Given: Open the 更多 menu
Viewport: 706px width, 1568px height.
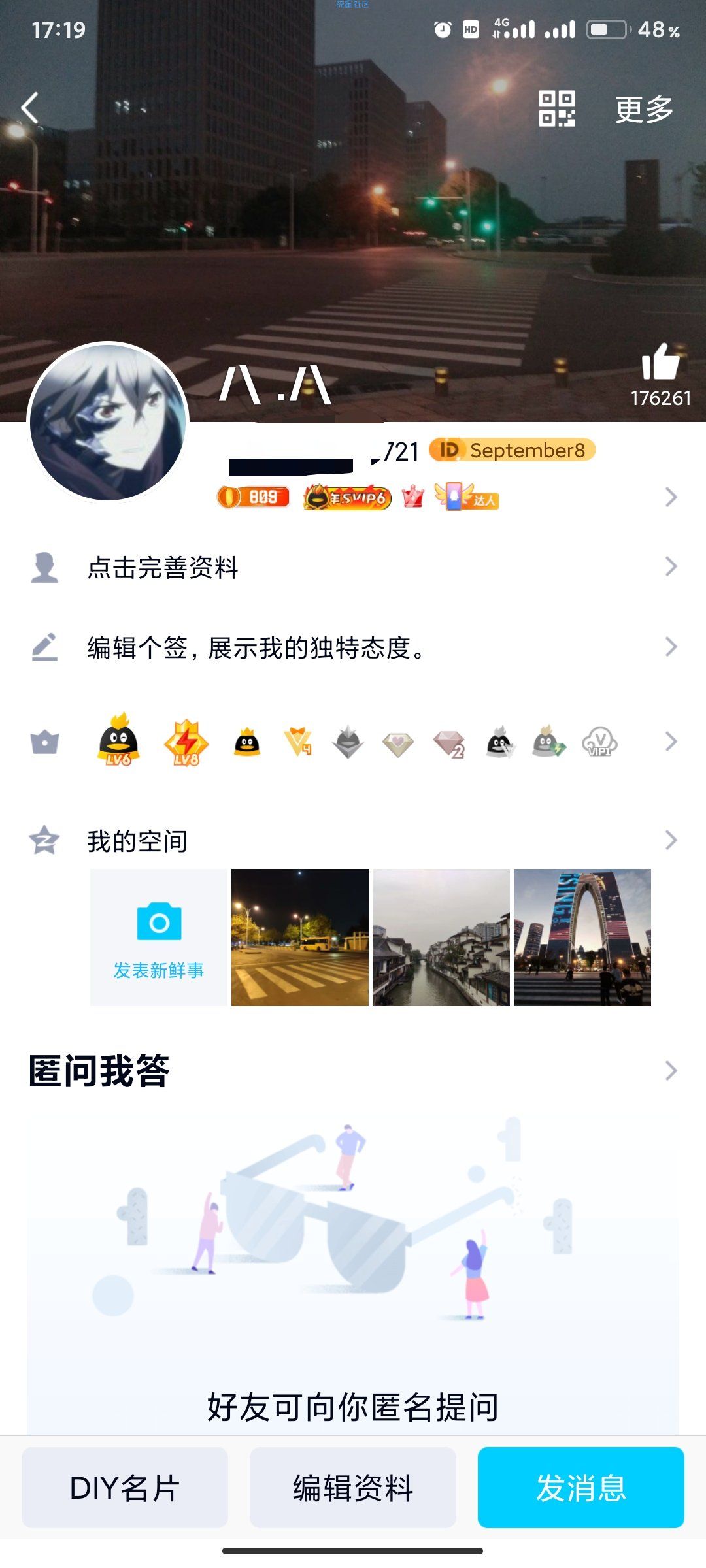Looking at the screenshot, I should click(644, 109).
